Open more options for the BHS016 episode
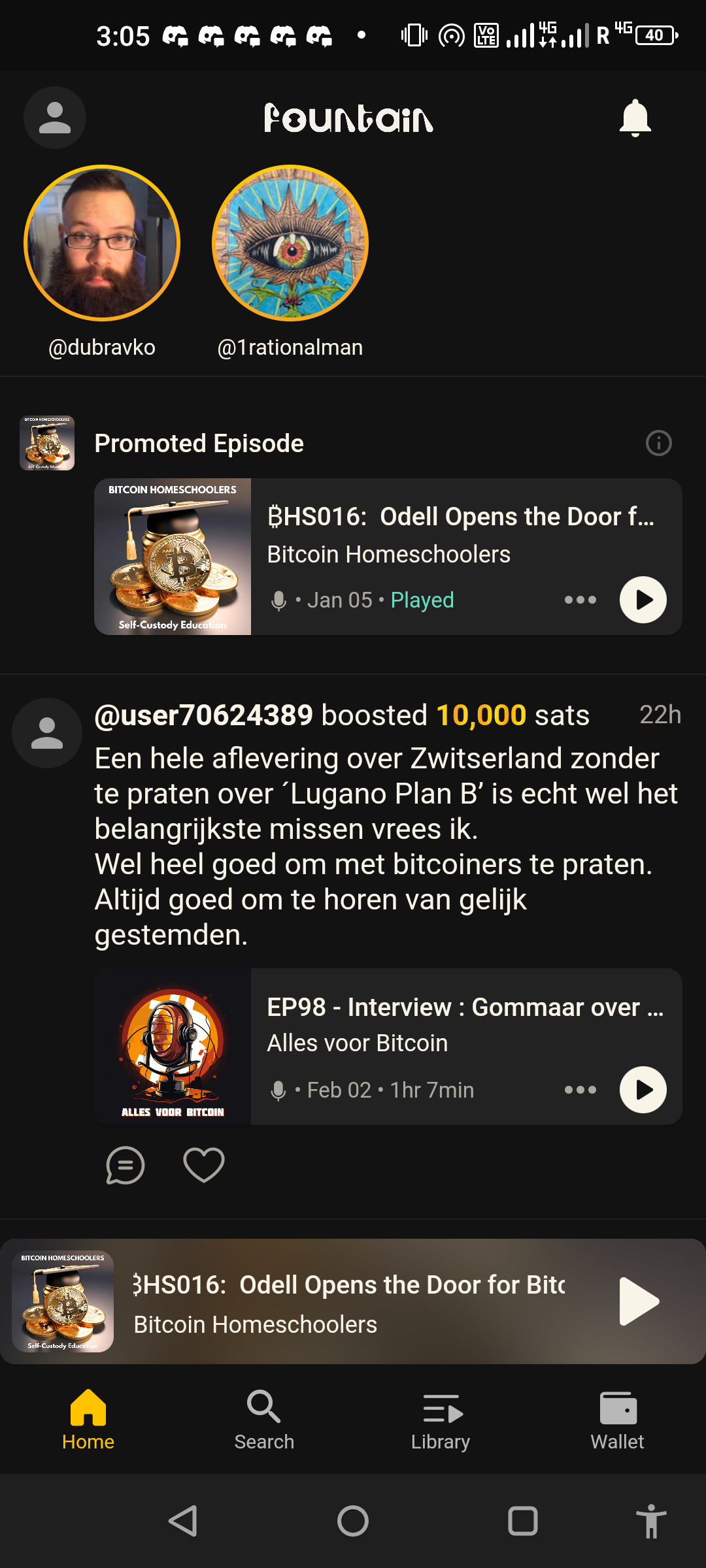Viewport: 706px width, 1568px height. click(580, 600)
